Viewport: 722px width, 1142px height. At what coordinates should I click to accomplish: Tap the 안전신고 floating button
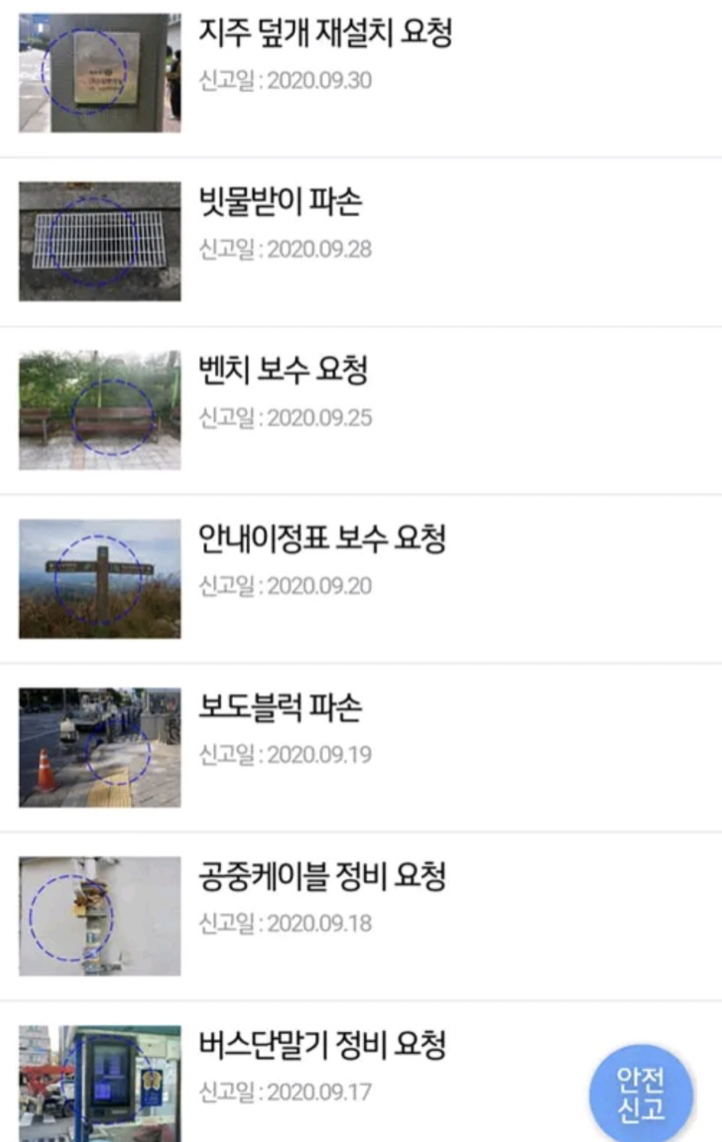point(640,1093)
